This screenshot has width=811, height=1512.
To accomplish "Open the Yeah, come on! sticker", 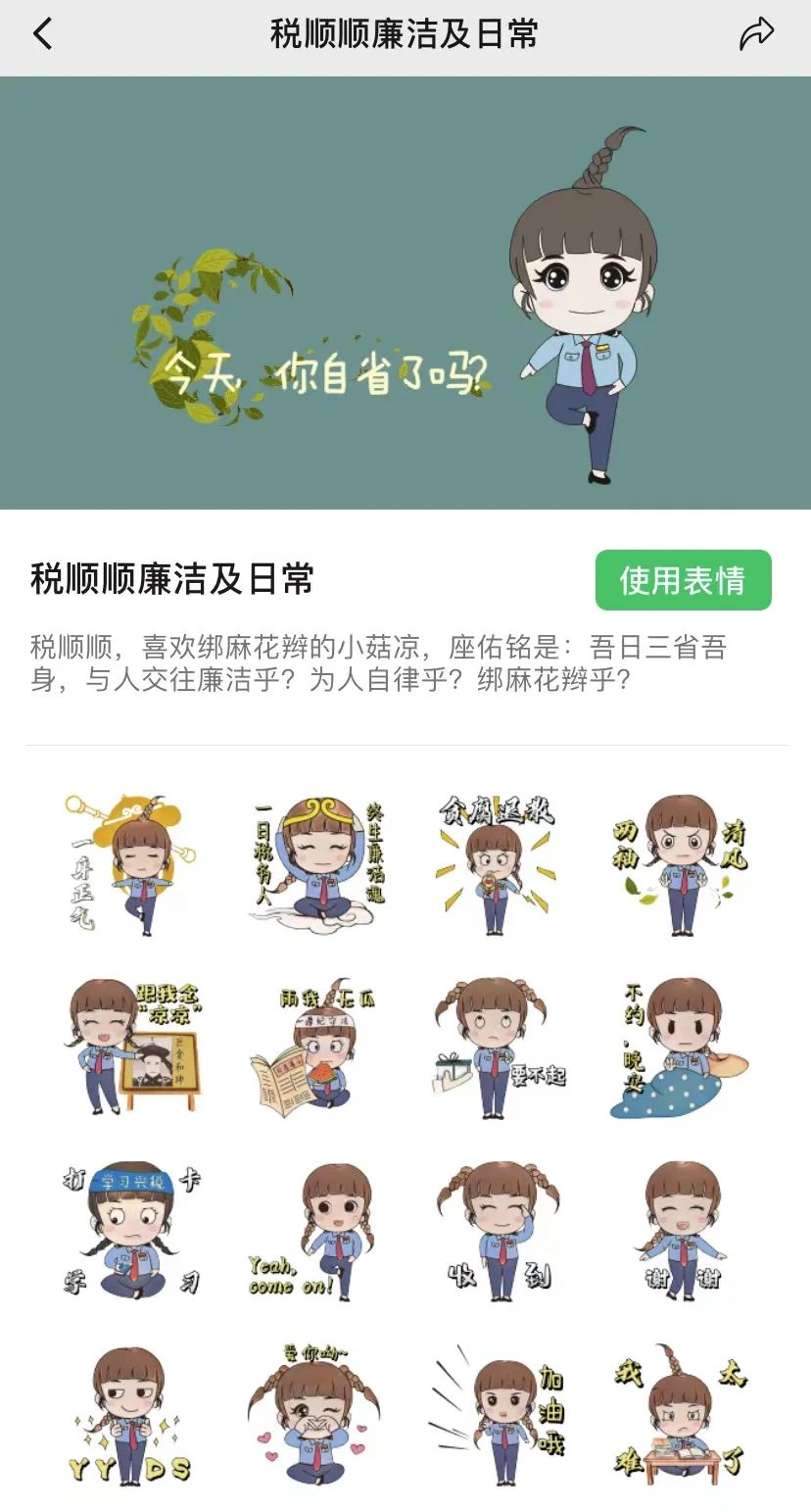I will [312, 1231].
